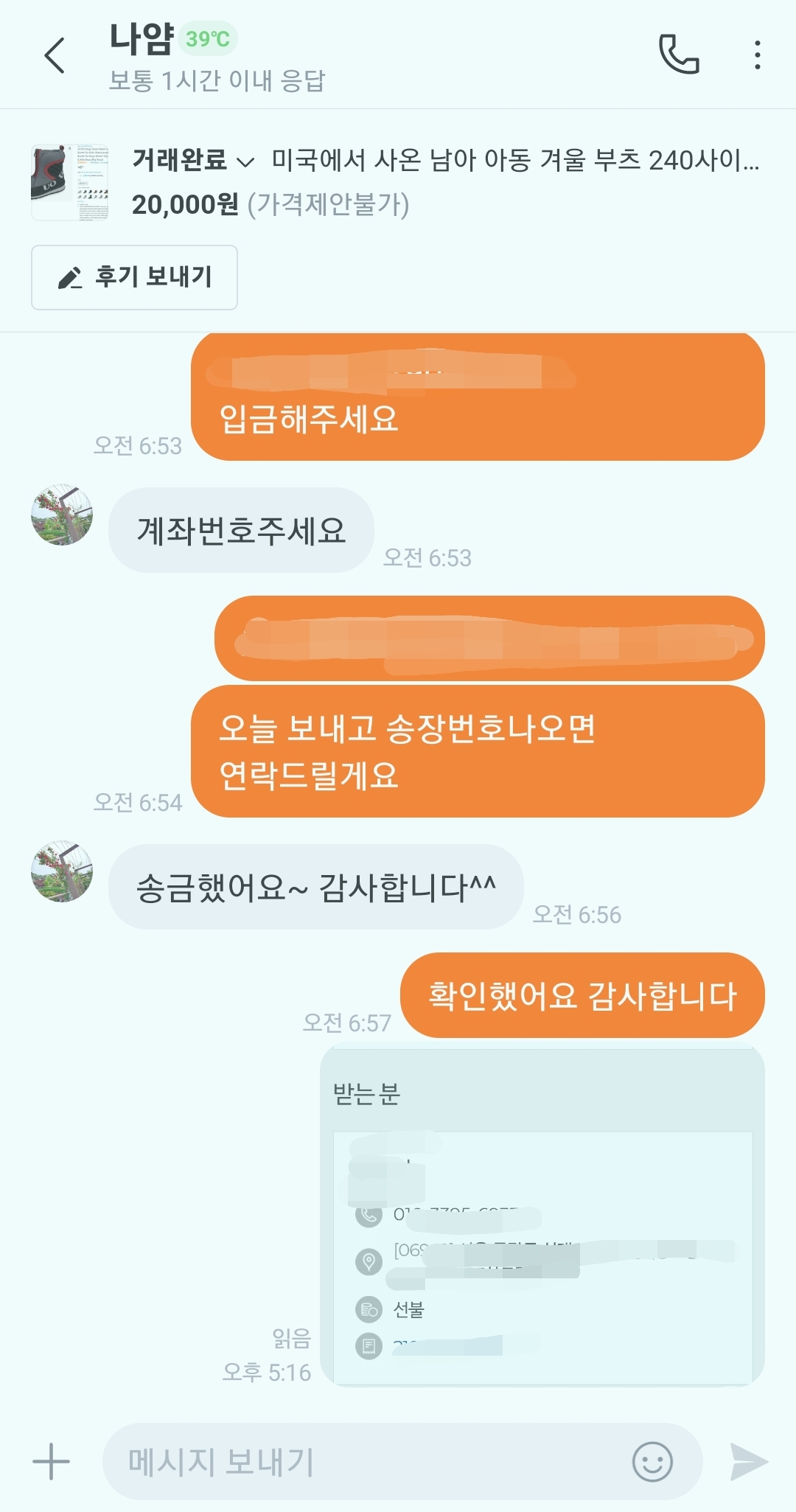The image size is (796, 1512).
Task: Open the three-dot overflow menu
Action: point(757,55)
